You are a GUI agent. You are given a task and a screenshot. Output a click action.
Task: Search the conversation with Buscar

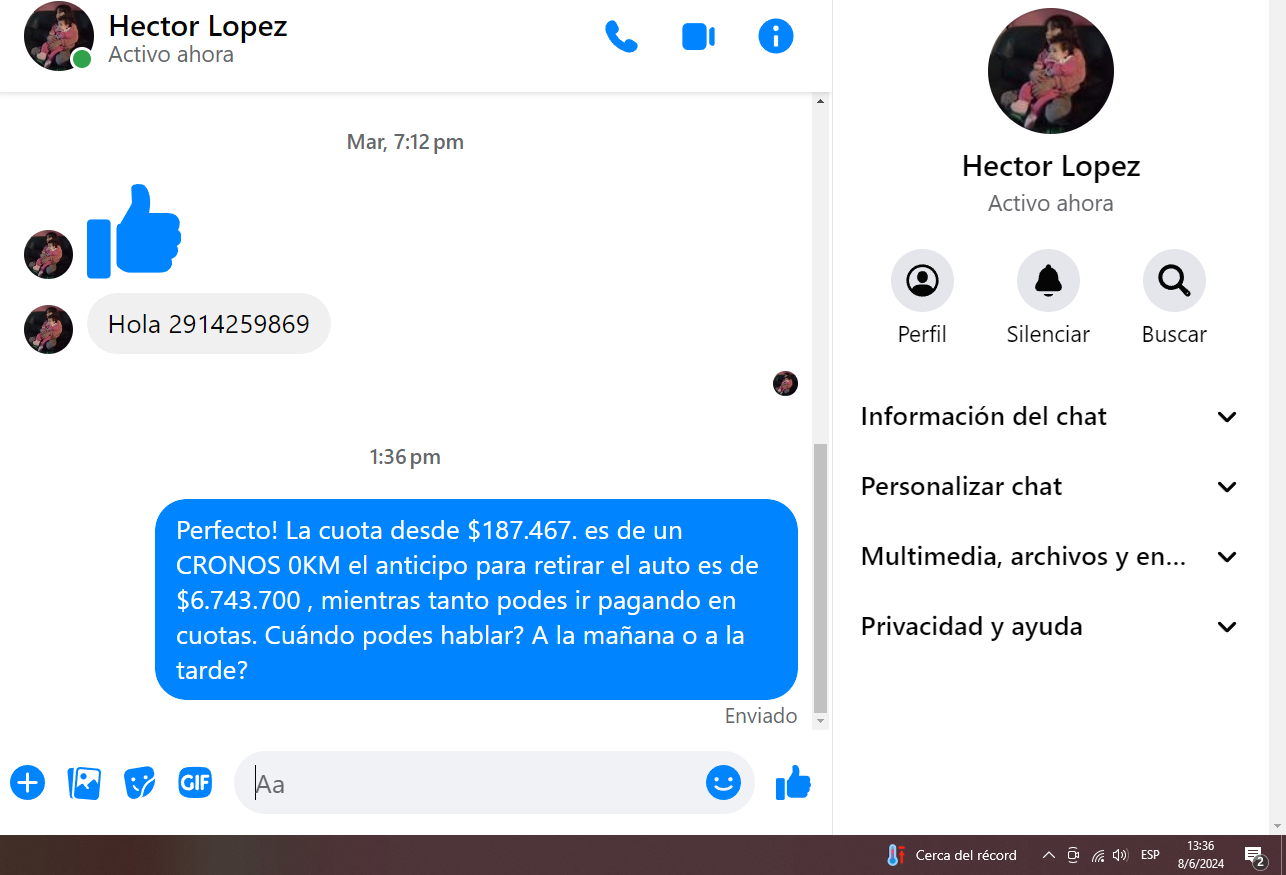point(1174,281)
